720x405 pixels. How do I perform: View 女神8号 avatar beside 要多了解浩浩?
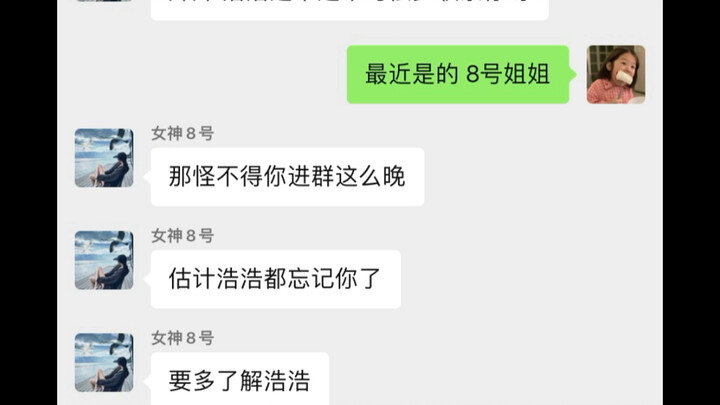click(104, 362)
